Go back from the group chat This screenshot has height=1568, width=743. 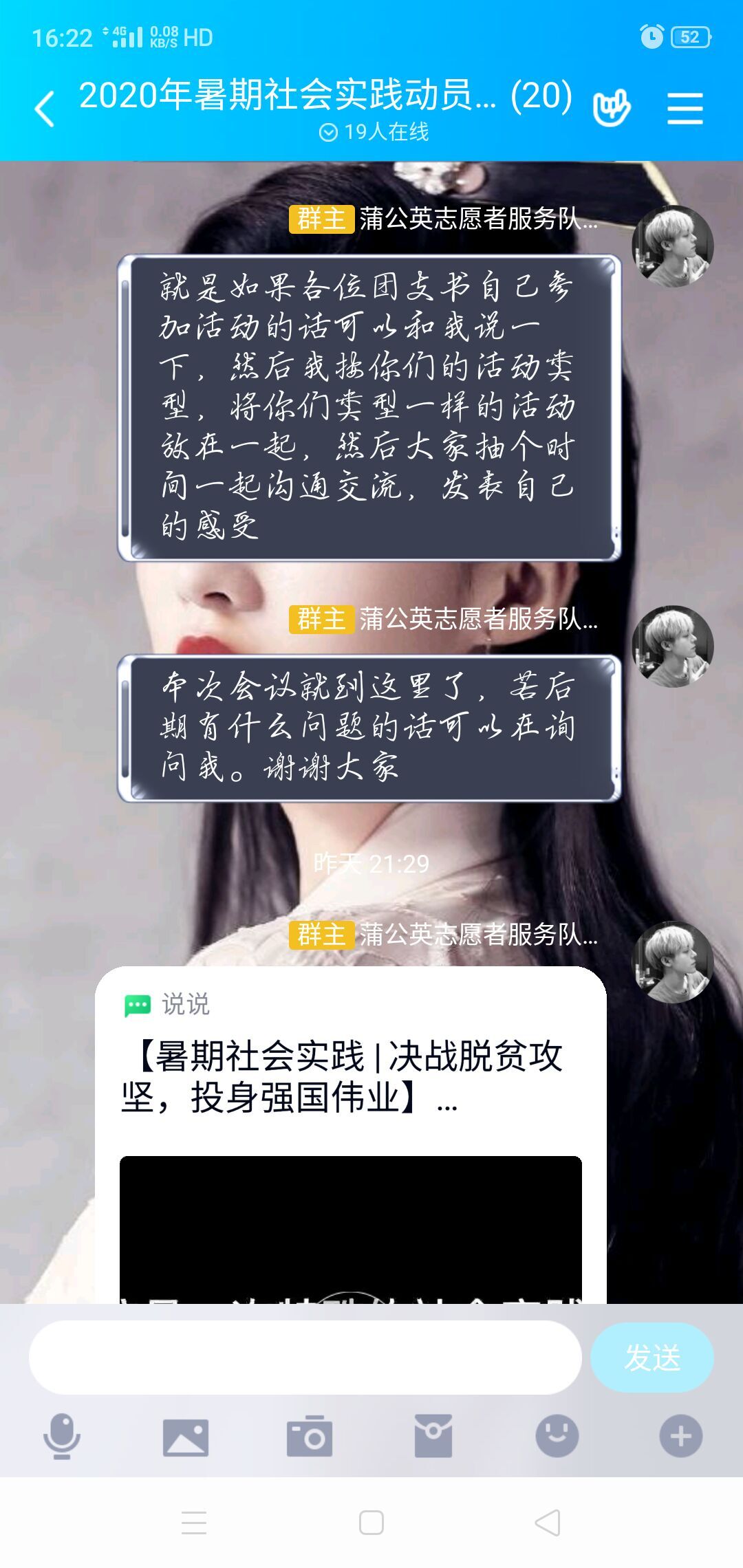click(x=45, y=109)
